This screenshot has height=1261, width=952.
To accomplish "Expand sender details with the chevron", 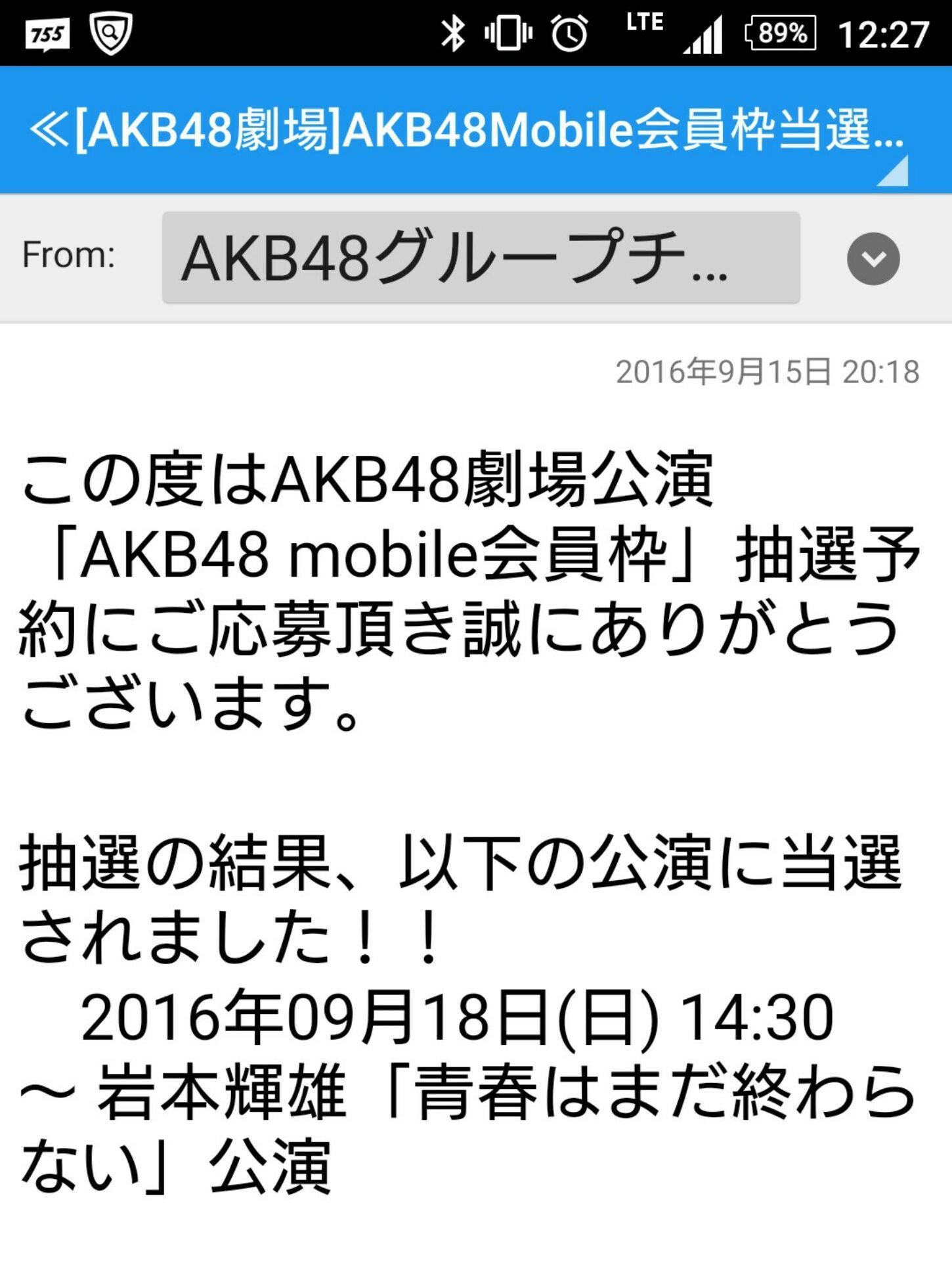I will coord(873,259).
